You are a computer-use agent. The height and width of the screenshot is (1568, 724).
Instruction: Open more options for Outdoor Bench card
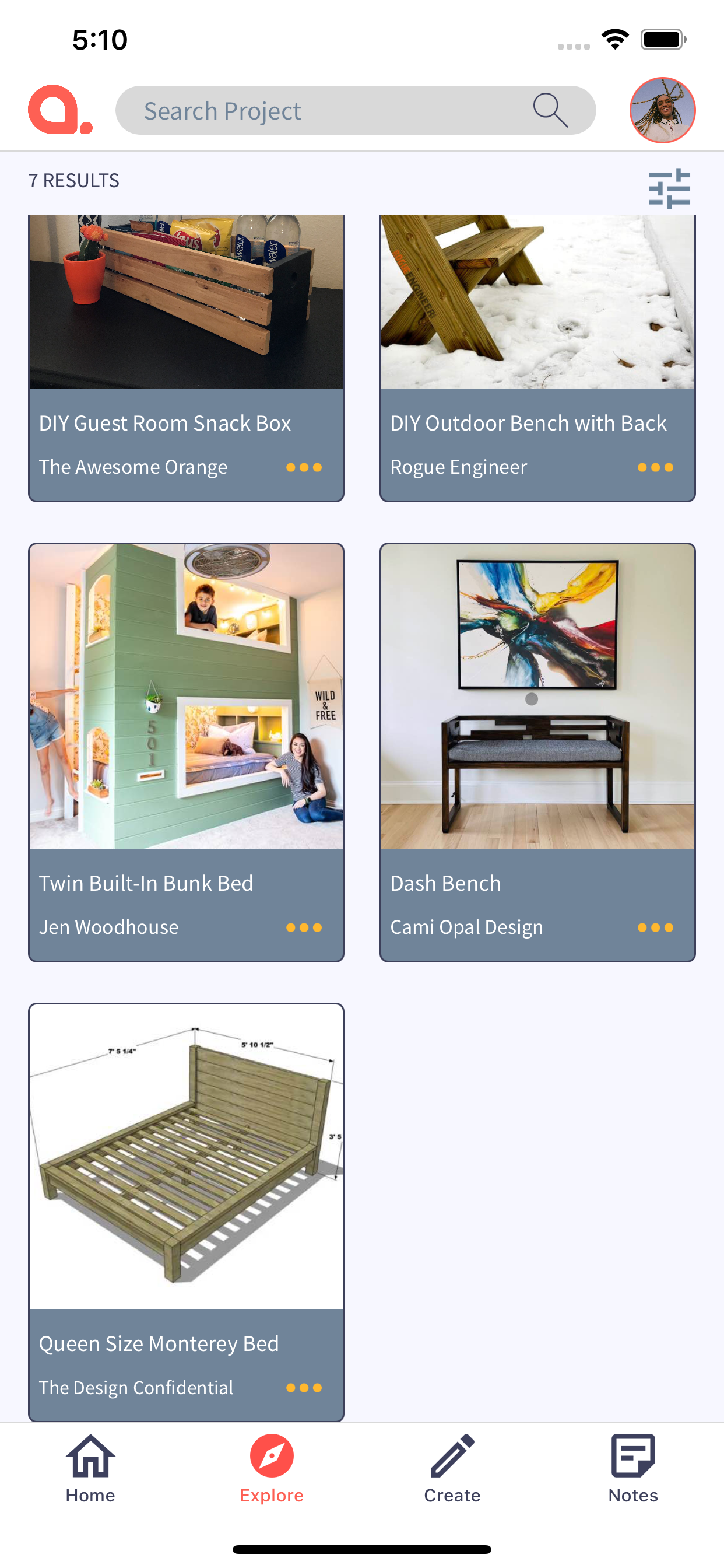coord(655,467)
